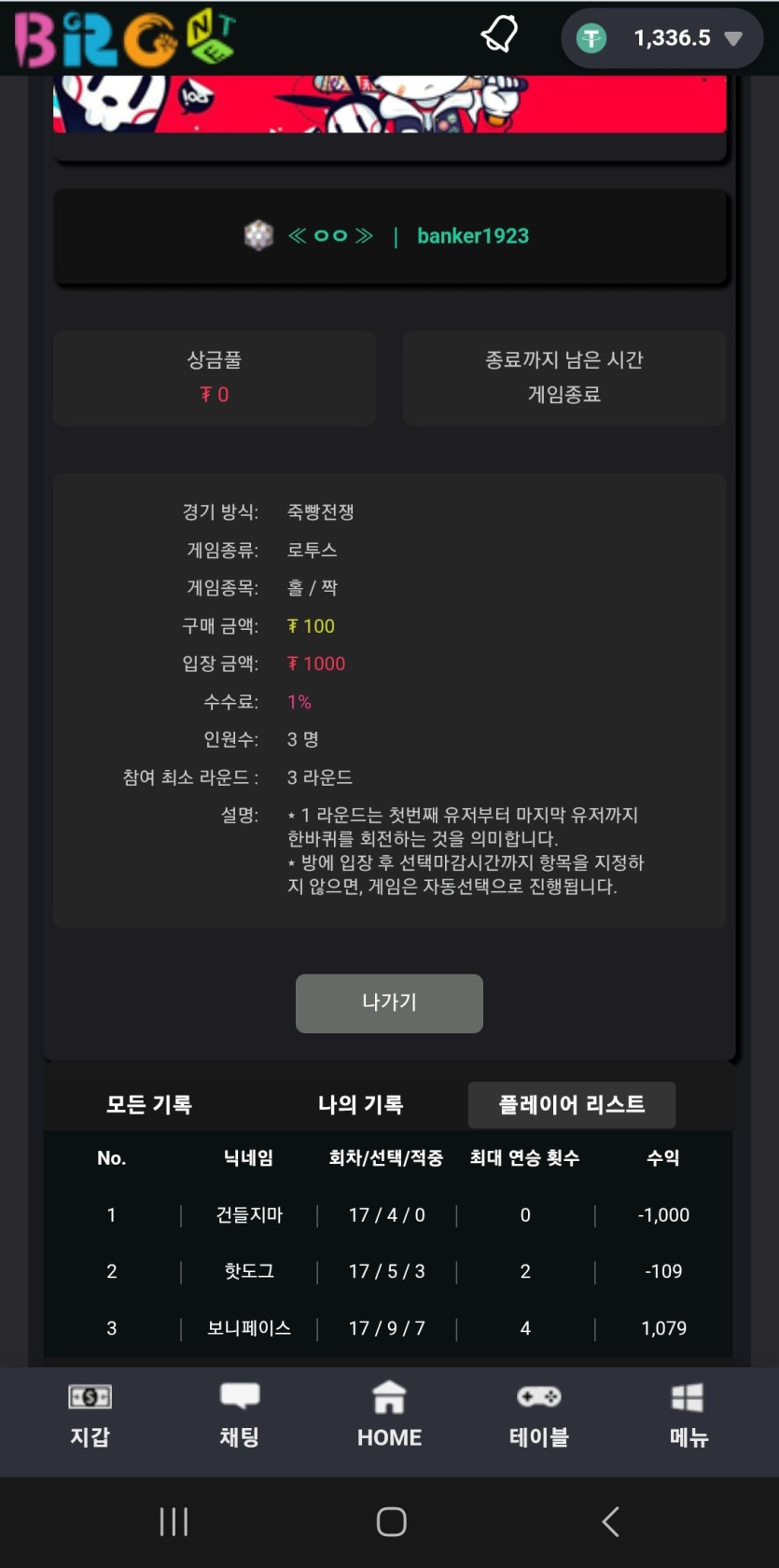Return to HOME in the bottom bar
Image resolution: width=779 pixels, height=1568 pixels.
tap(389, 1415)
